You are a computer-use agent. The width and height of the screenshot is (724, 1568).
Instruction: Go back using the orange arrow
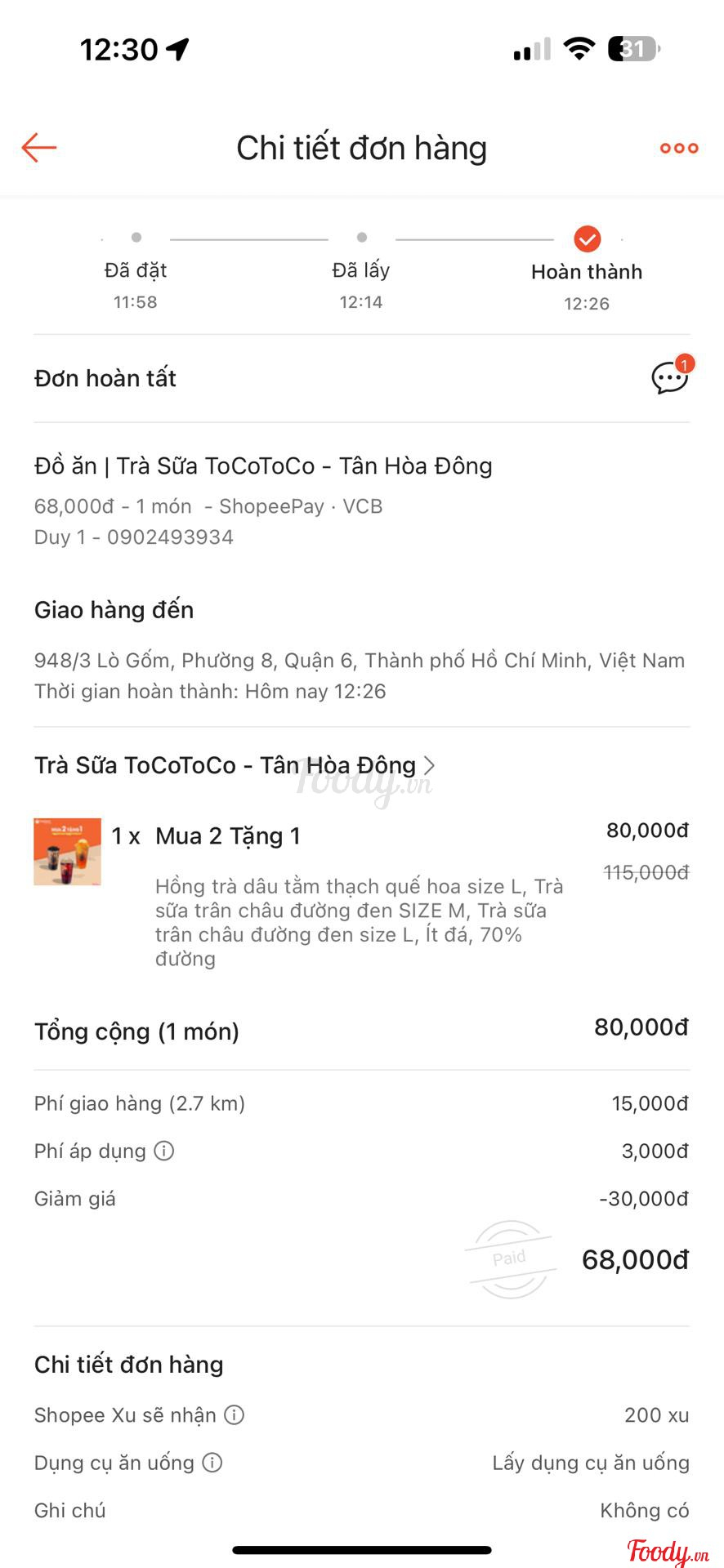click(x=38, y=148)
